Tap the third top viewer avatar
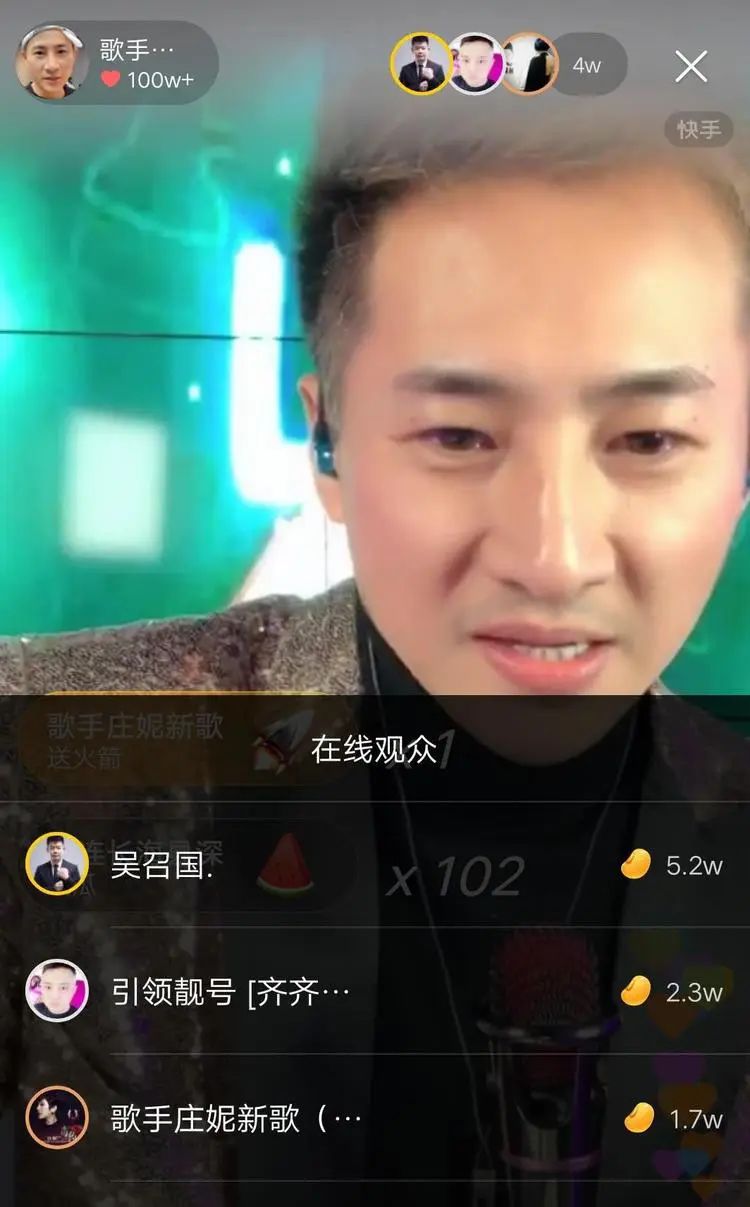 (x=528, y=64)
